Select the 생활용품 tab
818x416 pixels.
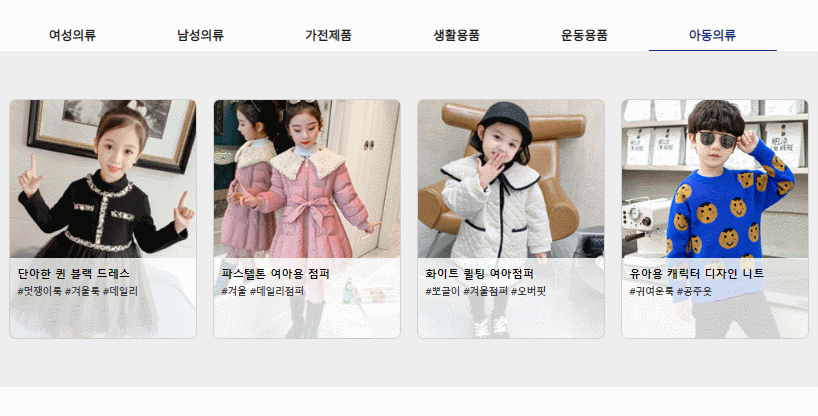coord(456,35)
